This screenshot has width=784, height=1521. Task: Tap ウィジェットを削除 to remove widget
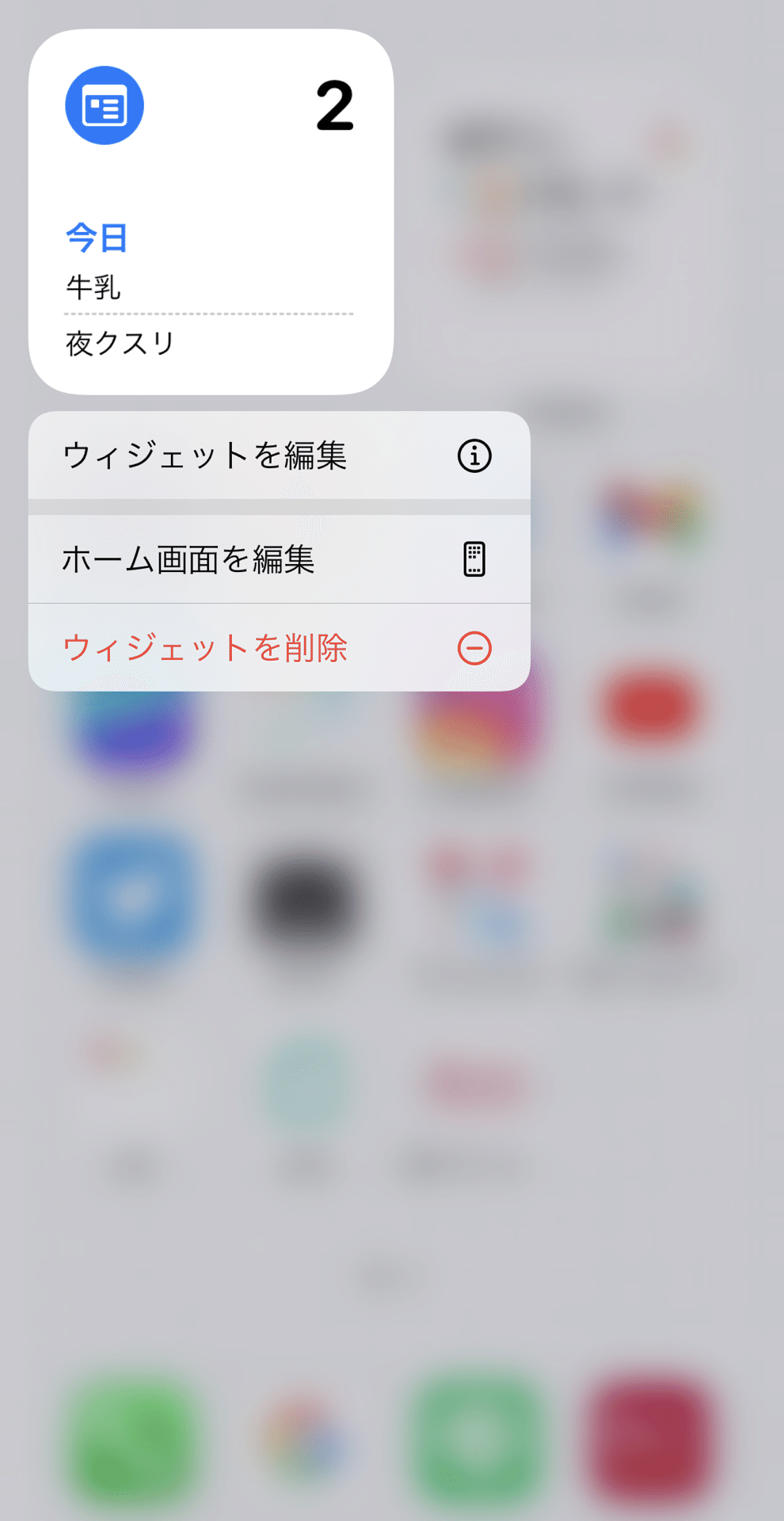[x=279, y=648]
